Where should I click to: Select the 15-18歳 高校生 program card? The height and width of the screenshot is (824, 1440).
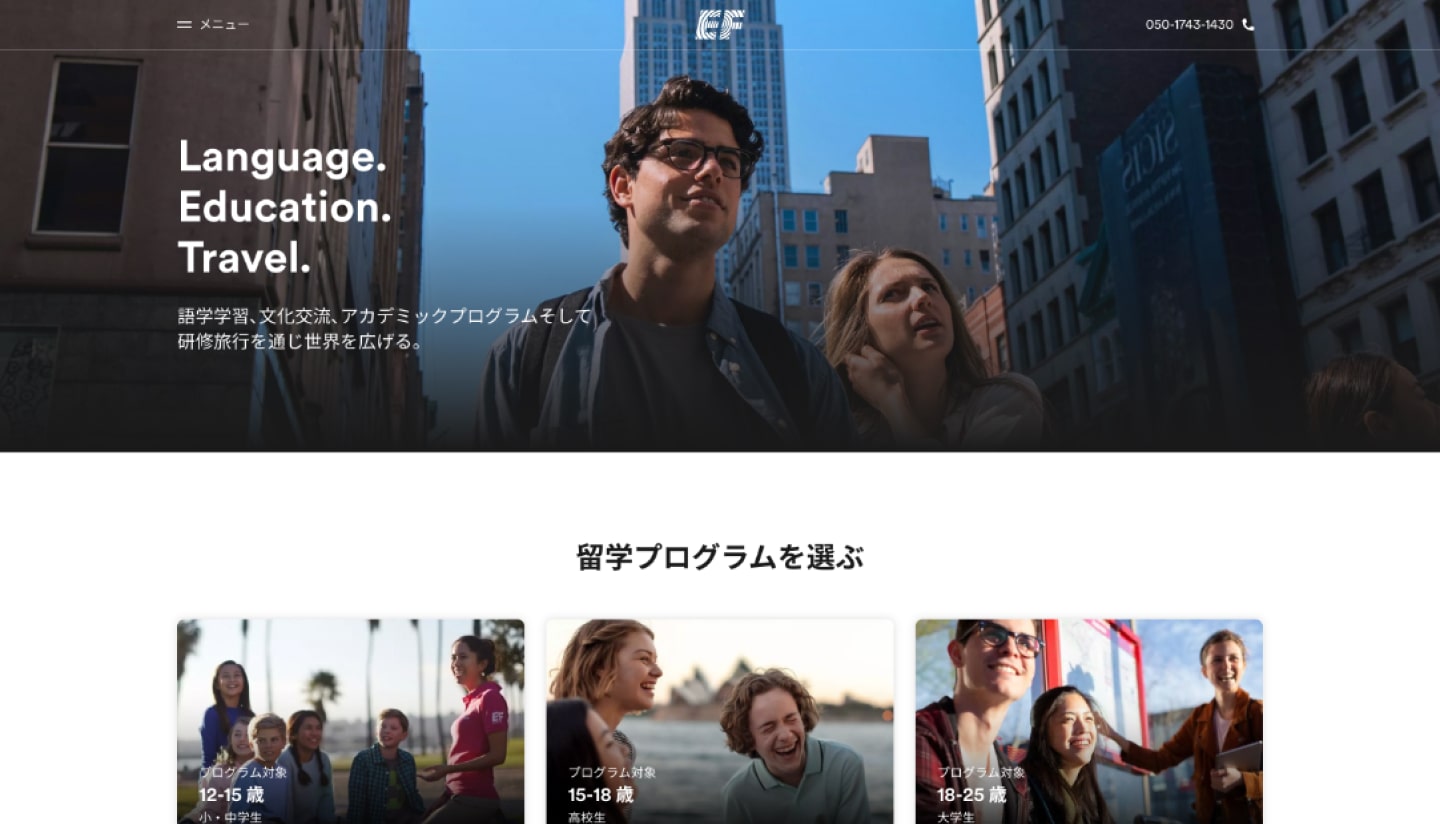click(719, 720)
